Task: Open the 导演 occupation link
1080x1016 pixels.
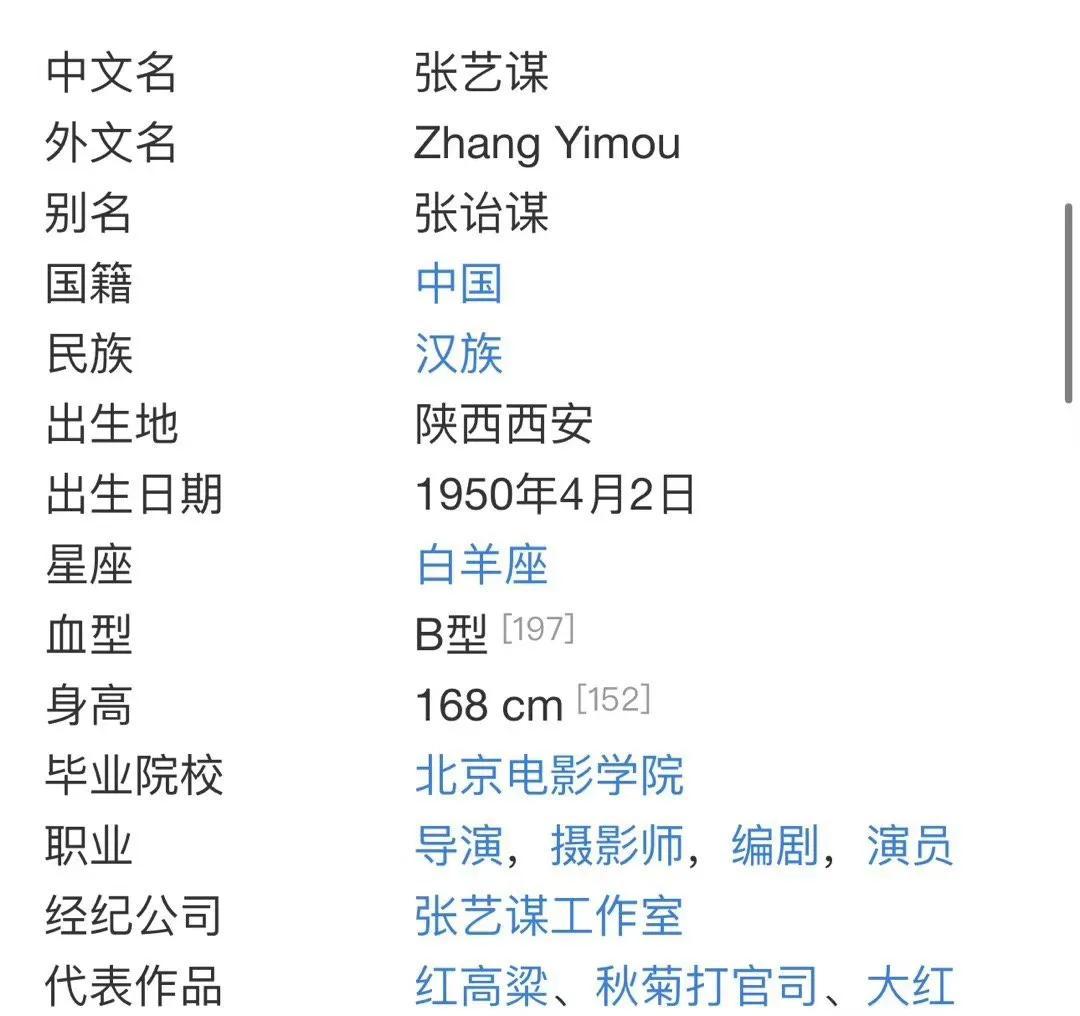Action: pyautogui.click(x=459, y=847)
